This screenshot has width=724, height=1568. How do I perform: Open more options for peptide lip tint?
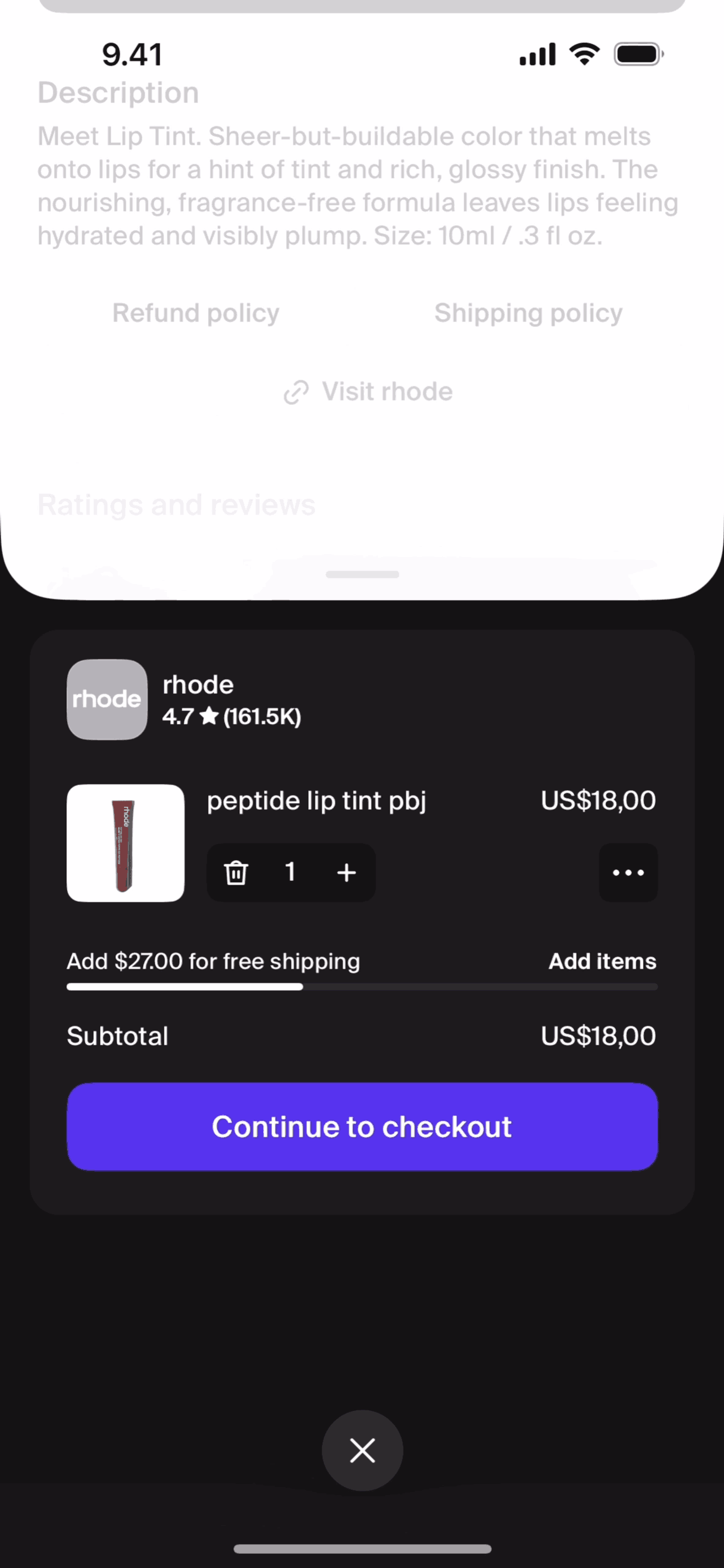coord(628,872)
